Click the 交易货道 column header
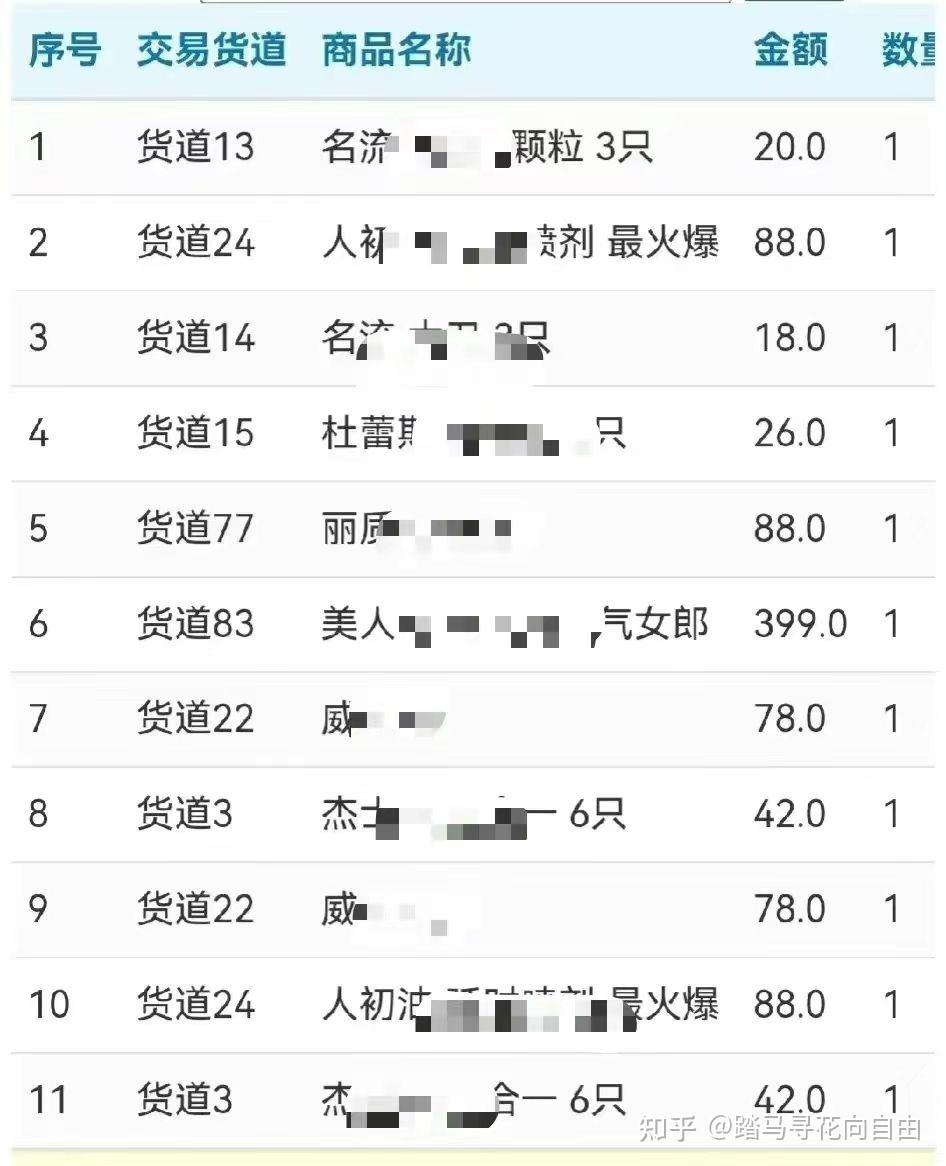 click(210, 51)
